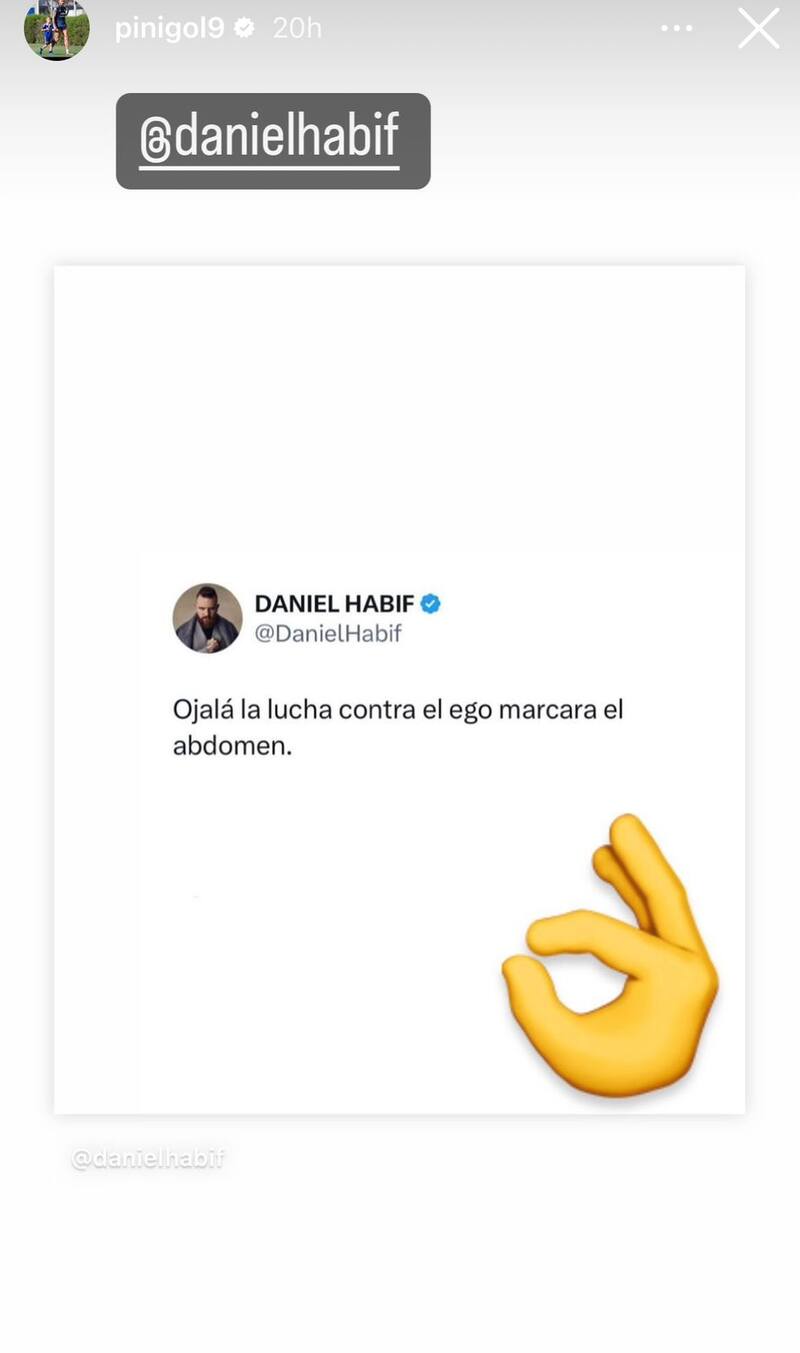Open the three-dot story options menu

click(x=677, y=29)
